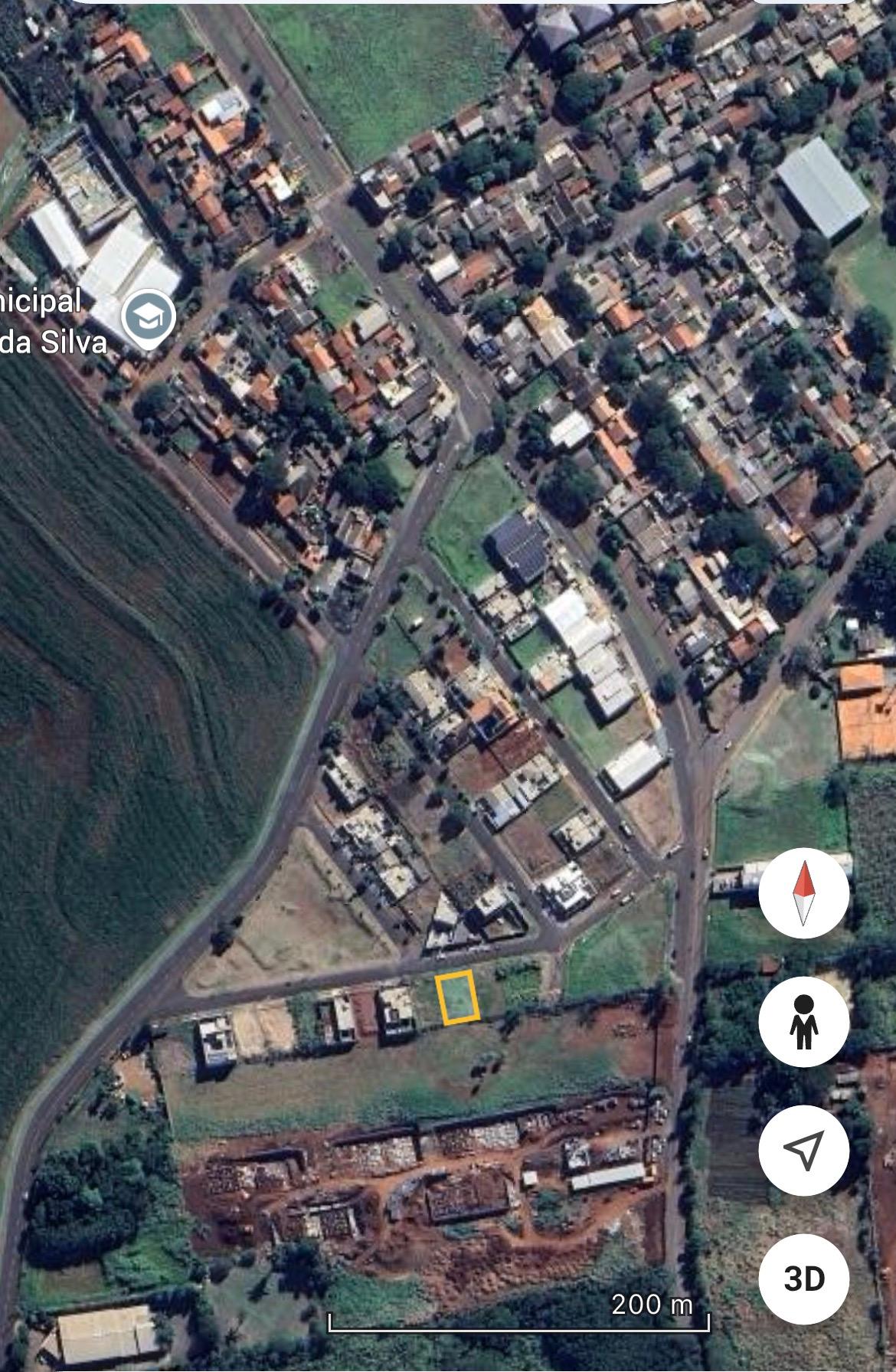Viewport: 896px width, 1372px height.
Task: Switch to 3D view
Action: (803, 1279)
